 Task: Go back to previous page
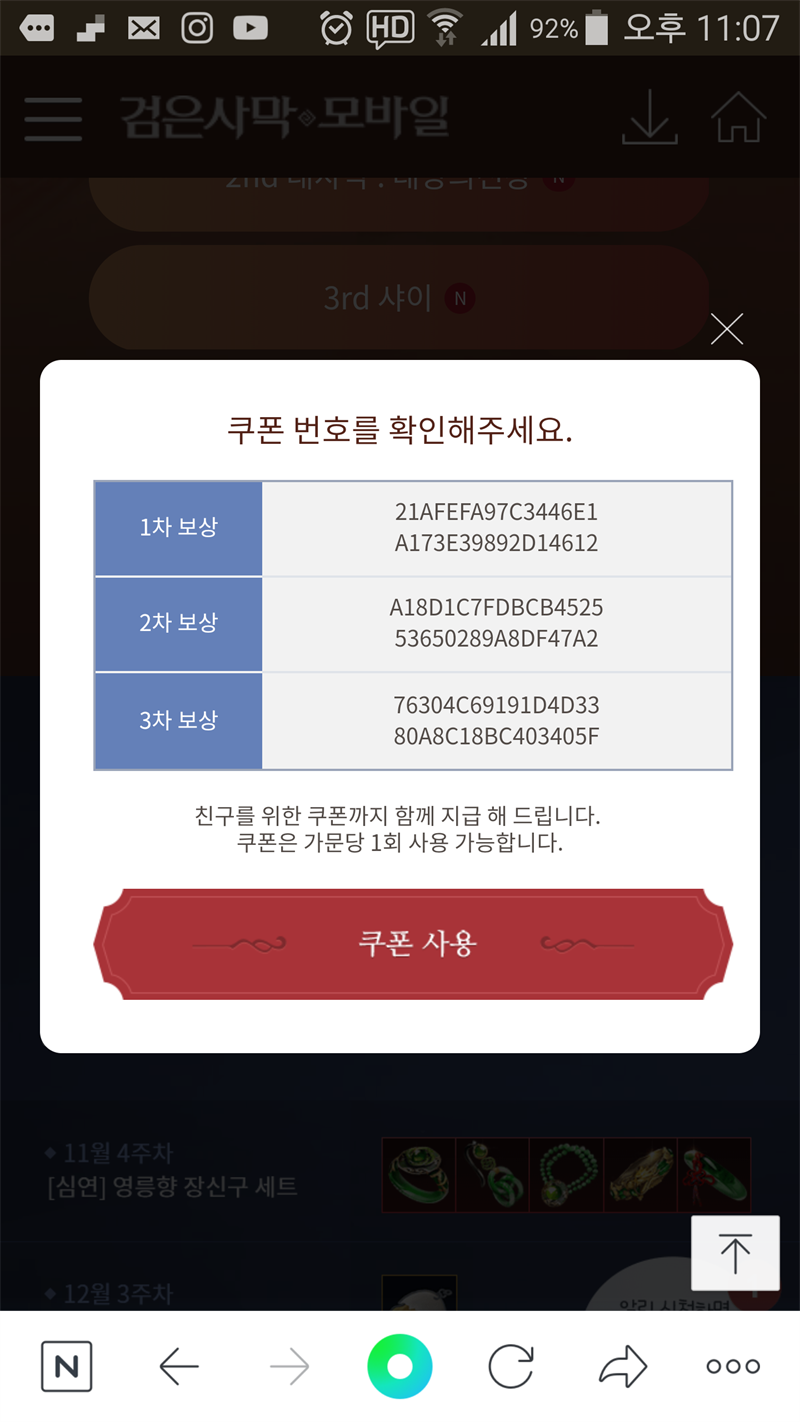[179, 1367]
